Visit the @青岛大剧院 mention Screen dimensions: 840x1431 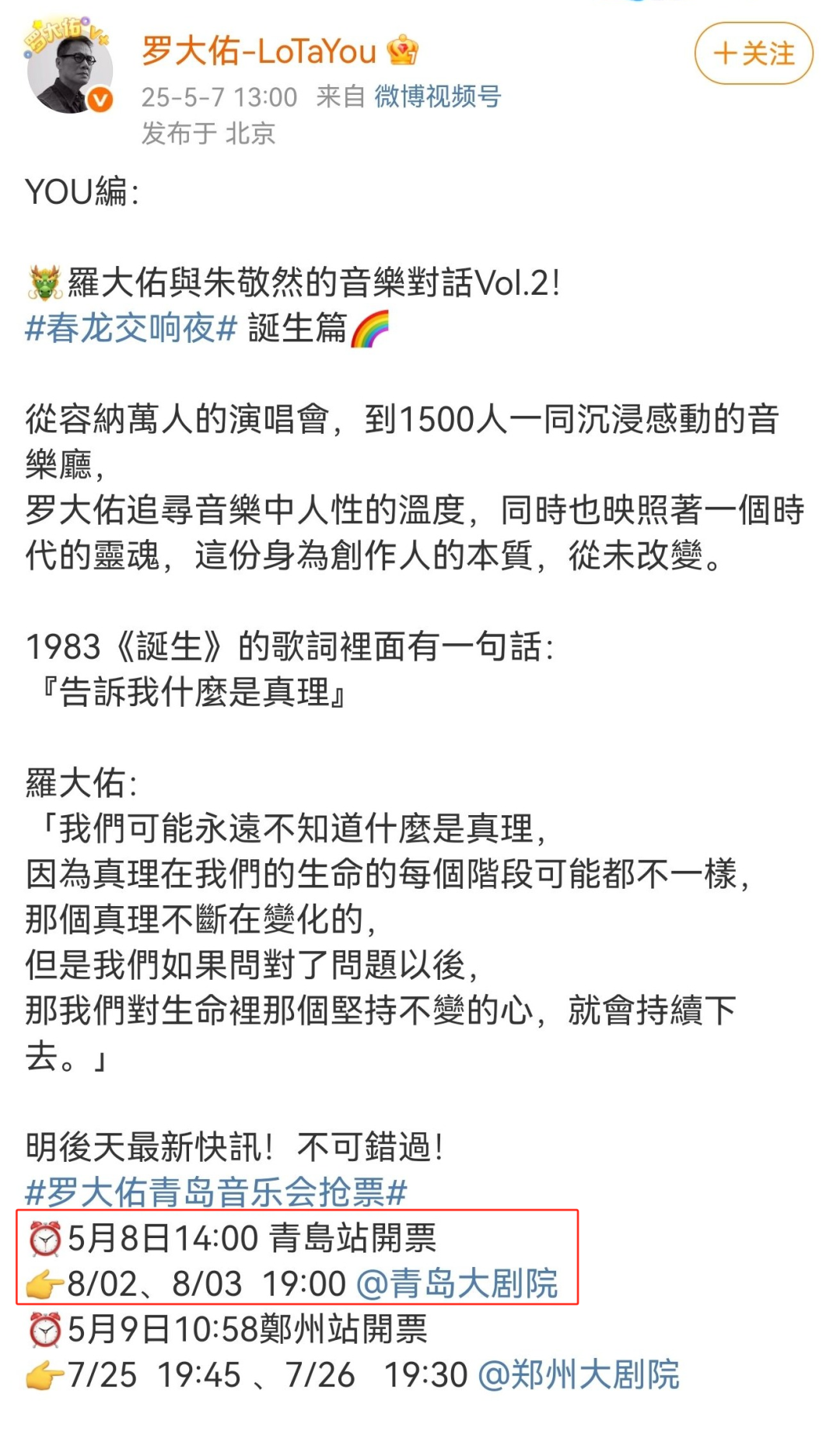pyautogui.click(x=457, y=1283)
